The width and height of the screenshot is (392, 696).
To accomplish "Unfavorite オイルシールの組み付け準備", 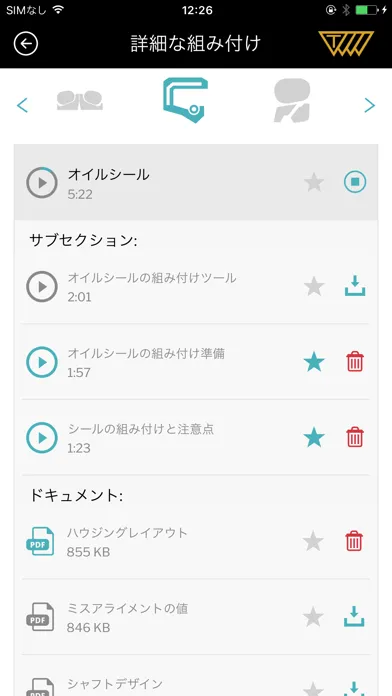I will (x=314, y=362).
